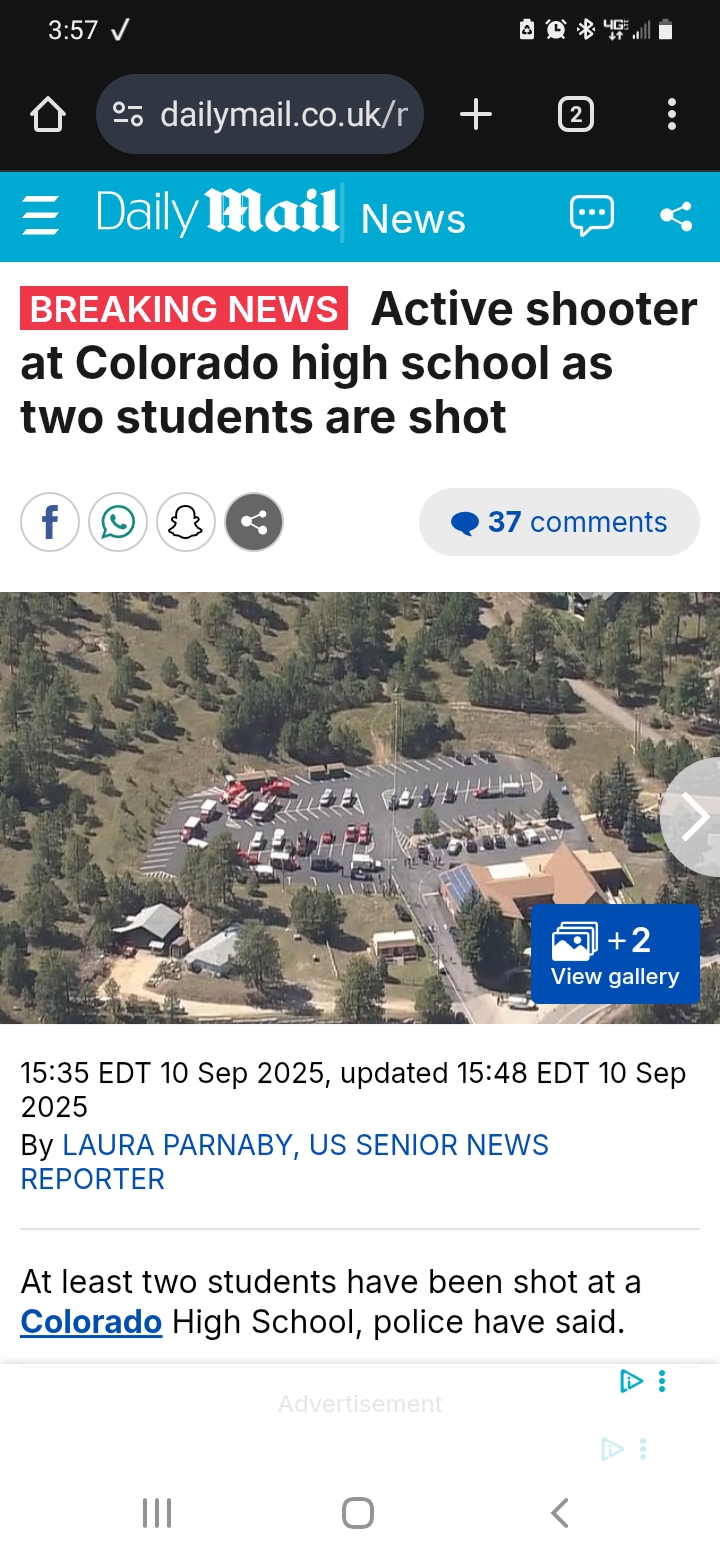Tap the dark round share button

tap(254, 522)
